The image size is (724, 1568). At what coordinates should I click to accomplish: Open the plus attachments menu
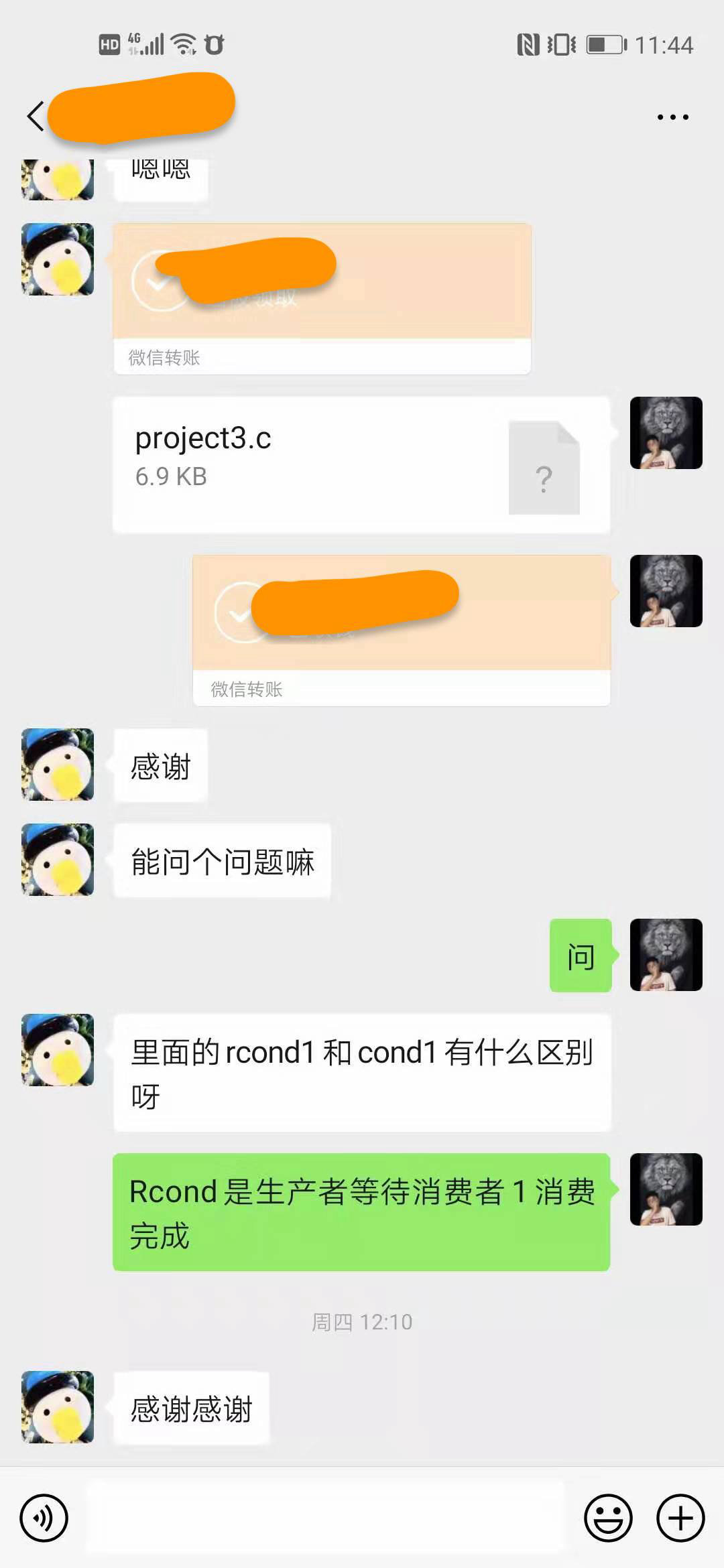click(x=680, y=1518)
